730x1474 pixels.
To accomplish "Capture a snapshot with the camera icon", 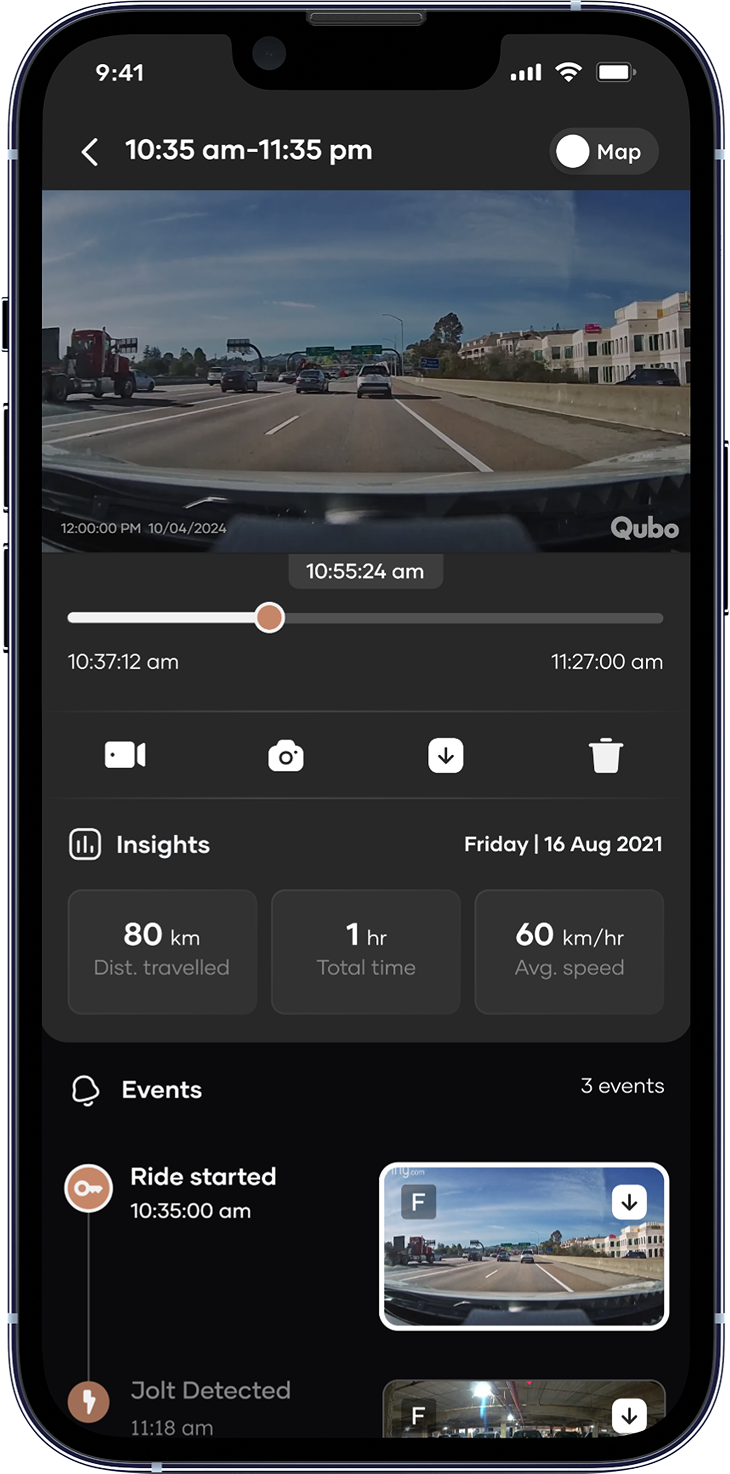I will point(286,756).
